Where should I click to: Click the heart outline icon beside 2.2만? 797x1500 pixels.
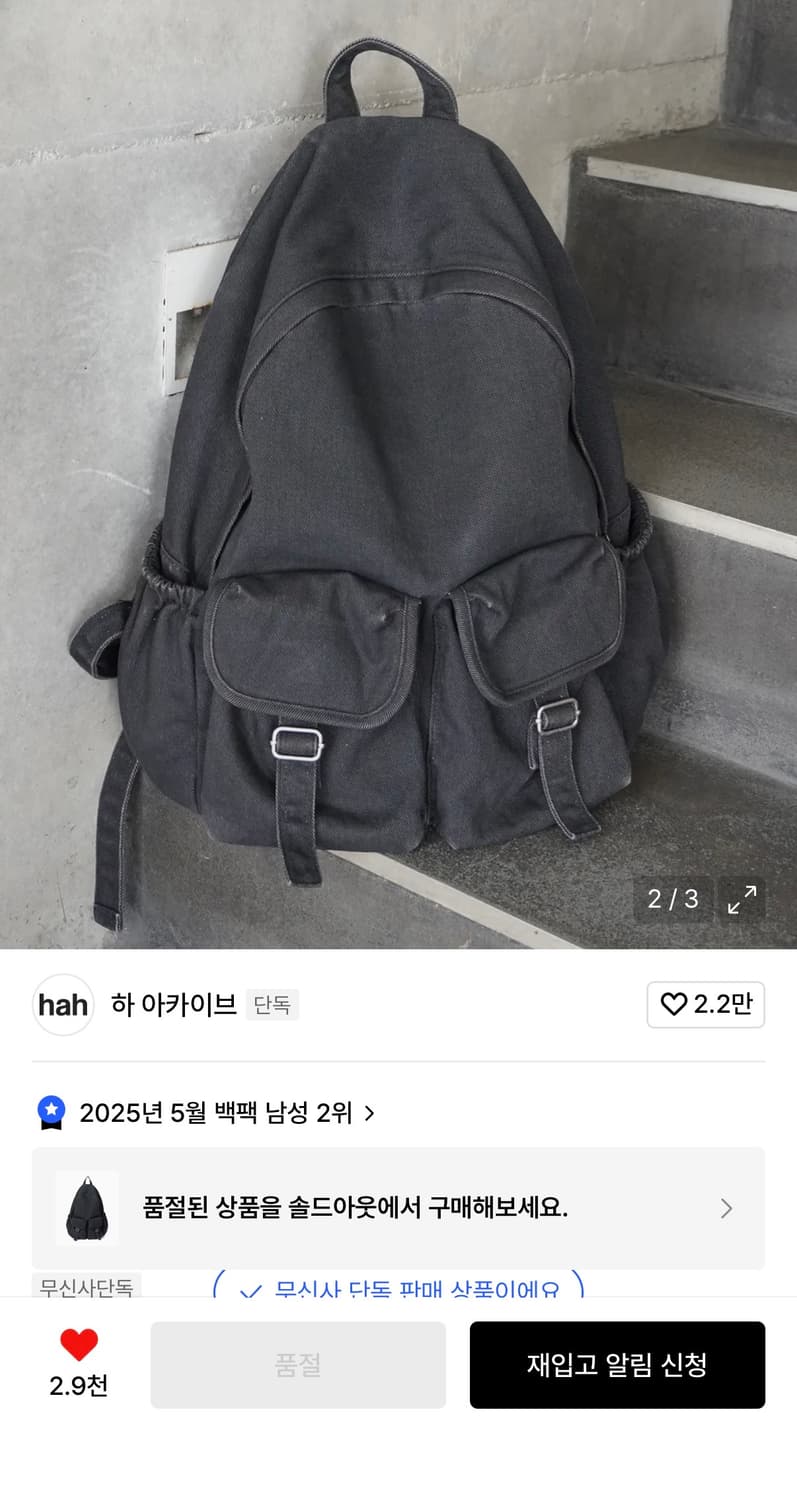[x=674, y=1005]
